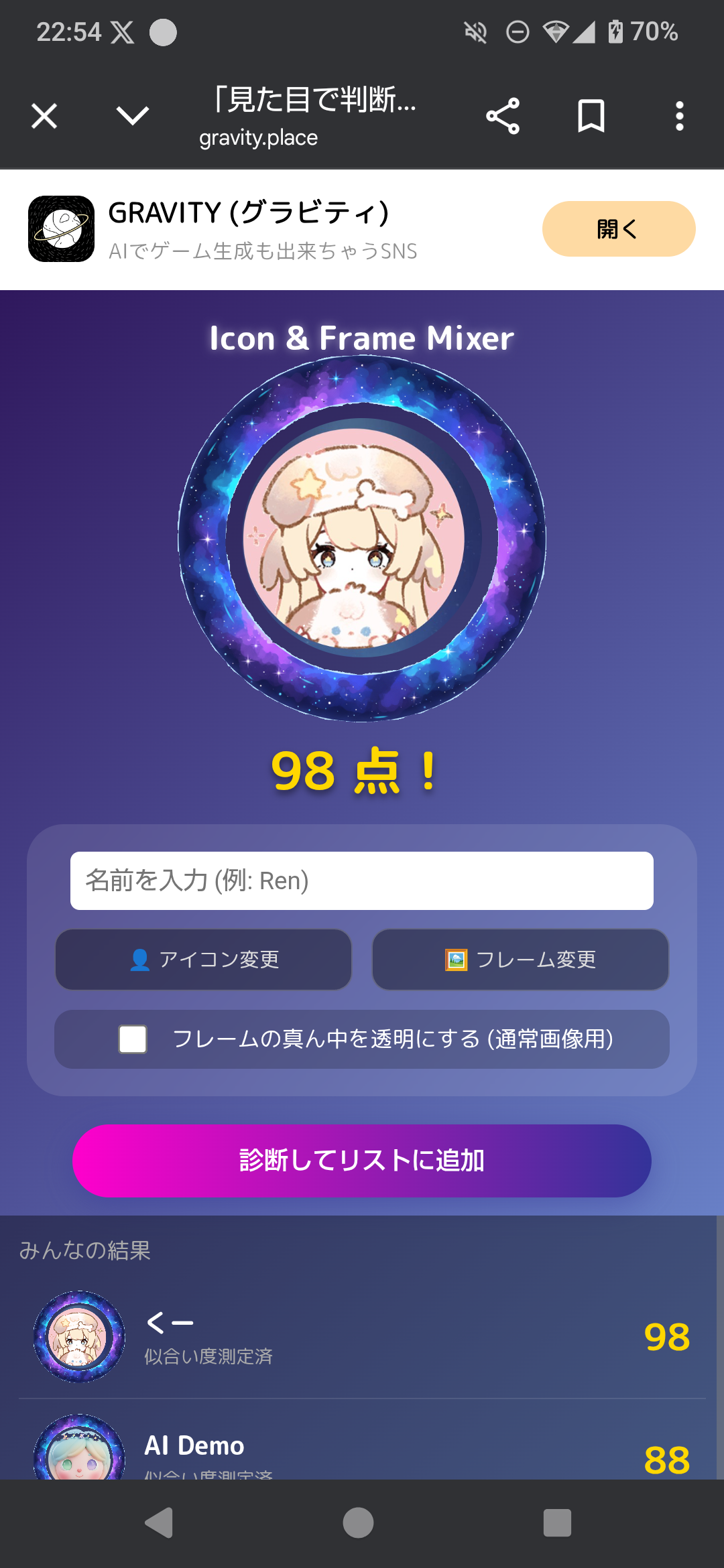724x1568 pixels.
Task: Tap 診断してリストに追加 button
Action: (x=362, y=1161)
